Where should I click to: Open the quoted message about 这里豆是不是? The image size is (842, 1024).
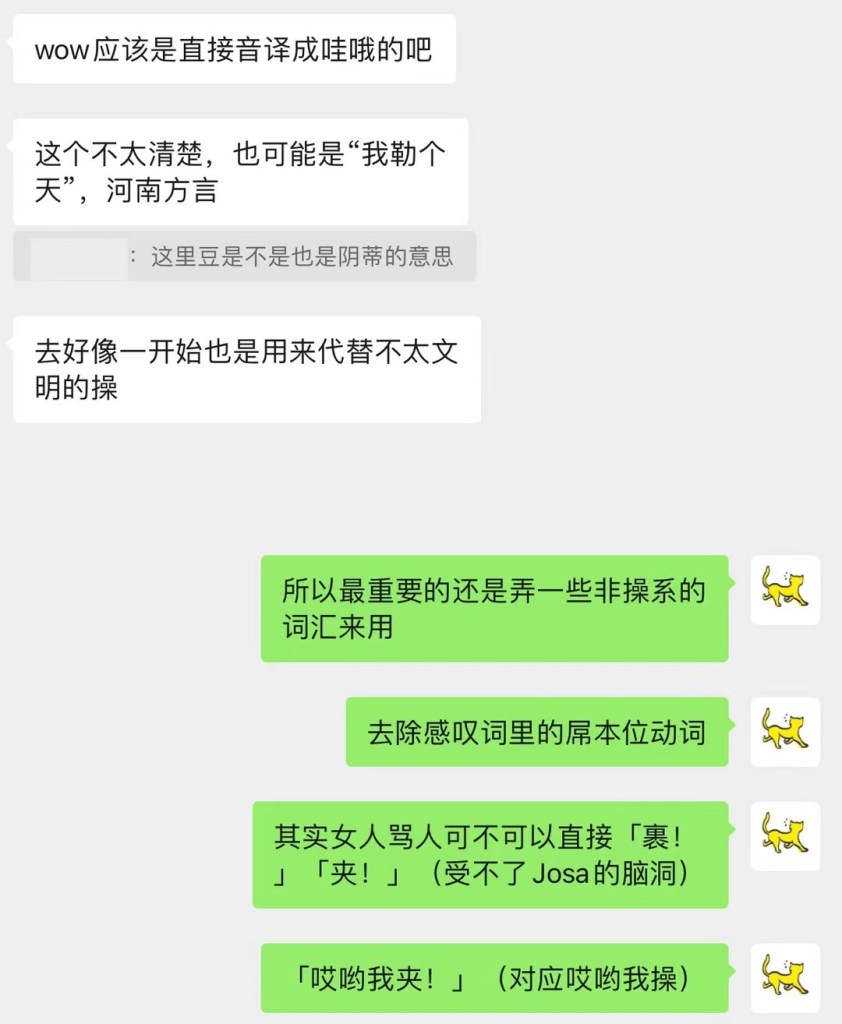coord(245,257)
